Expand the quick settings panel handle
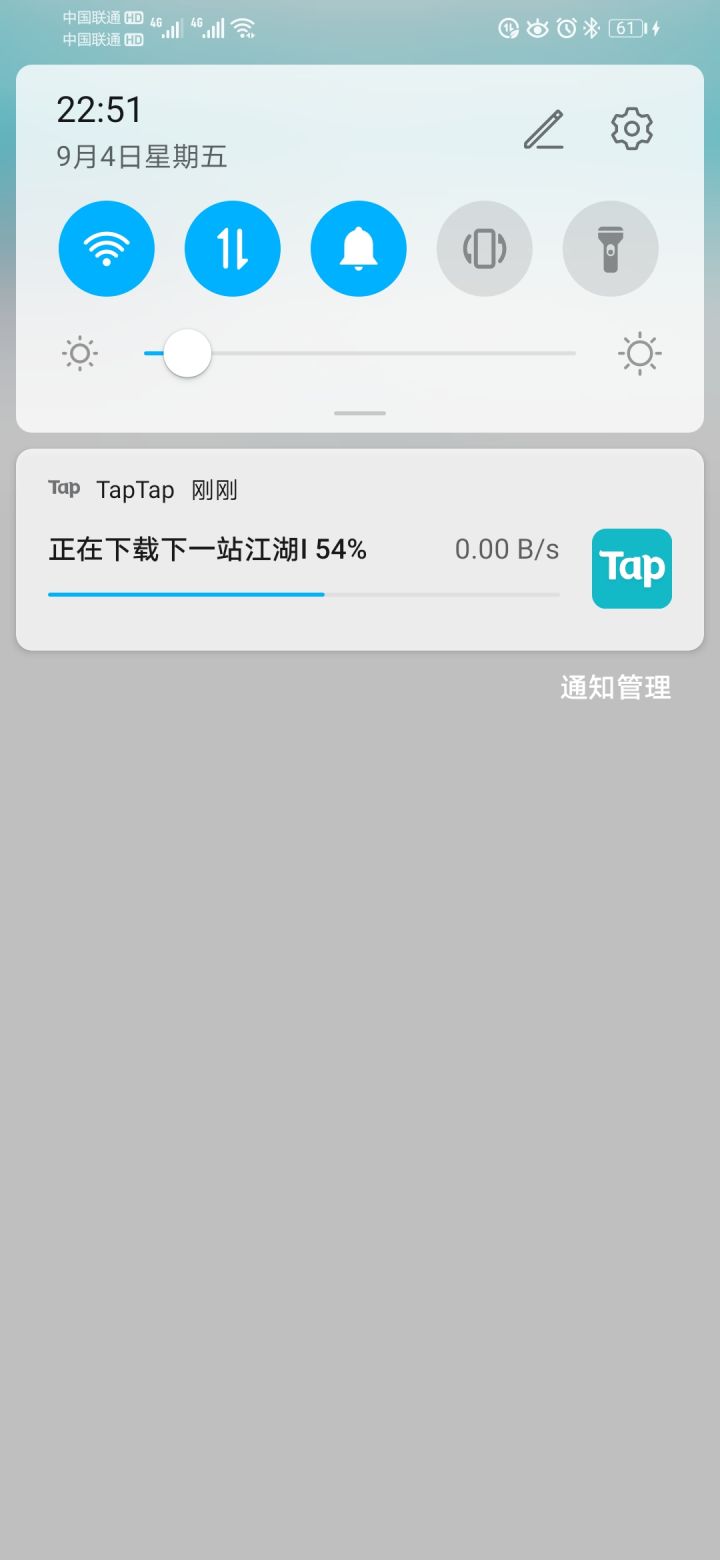 359,412
